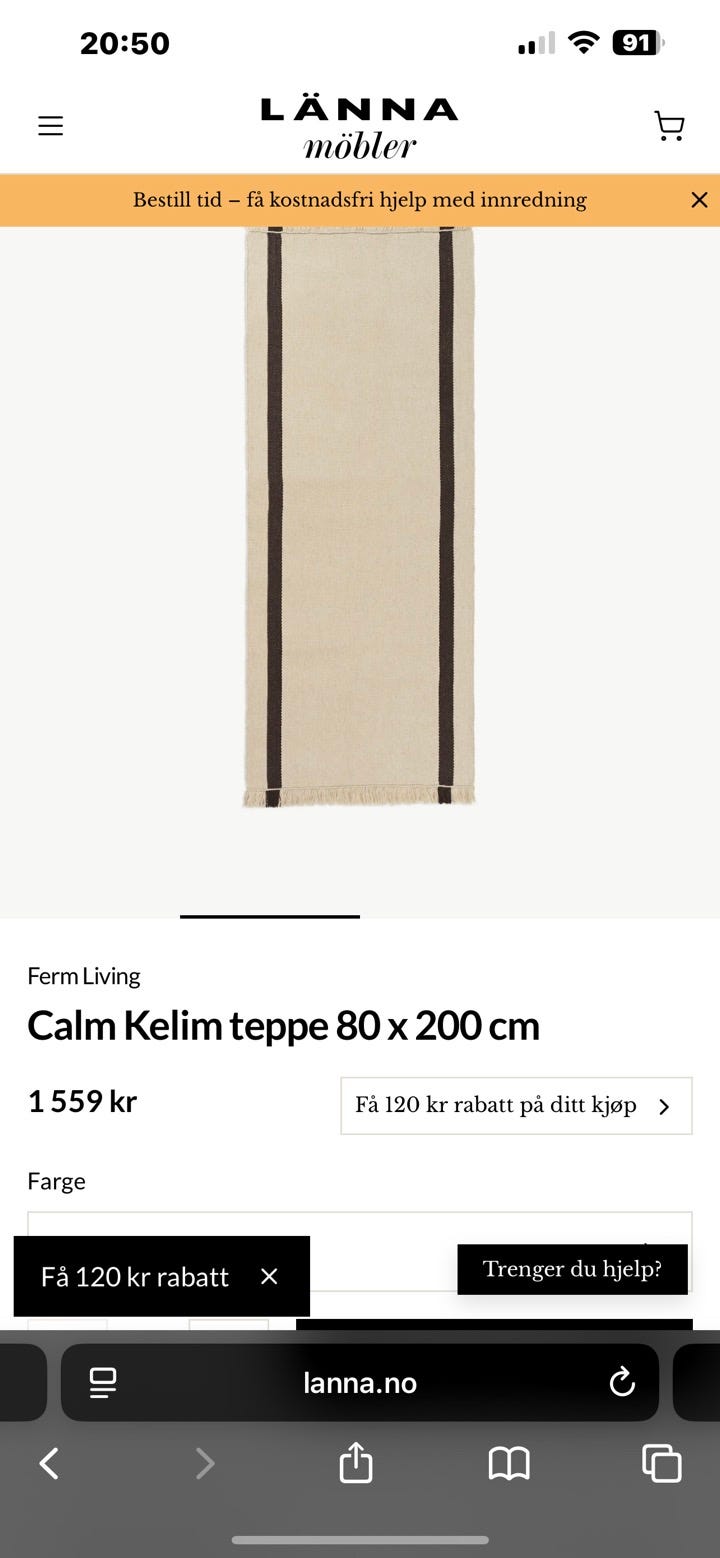The width and height of the screenshot is (720, 1558).
Task: Open the Trenger du hjelp chat
Action: coord(572,1269)
